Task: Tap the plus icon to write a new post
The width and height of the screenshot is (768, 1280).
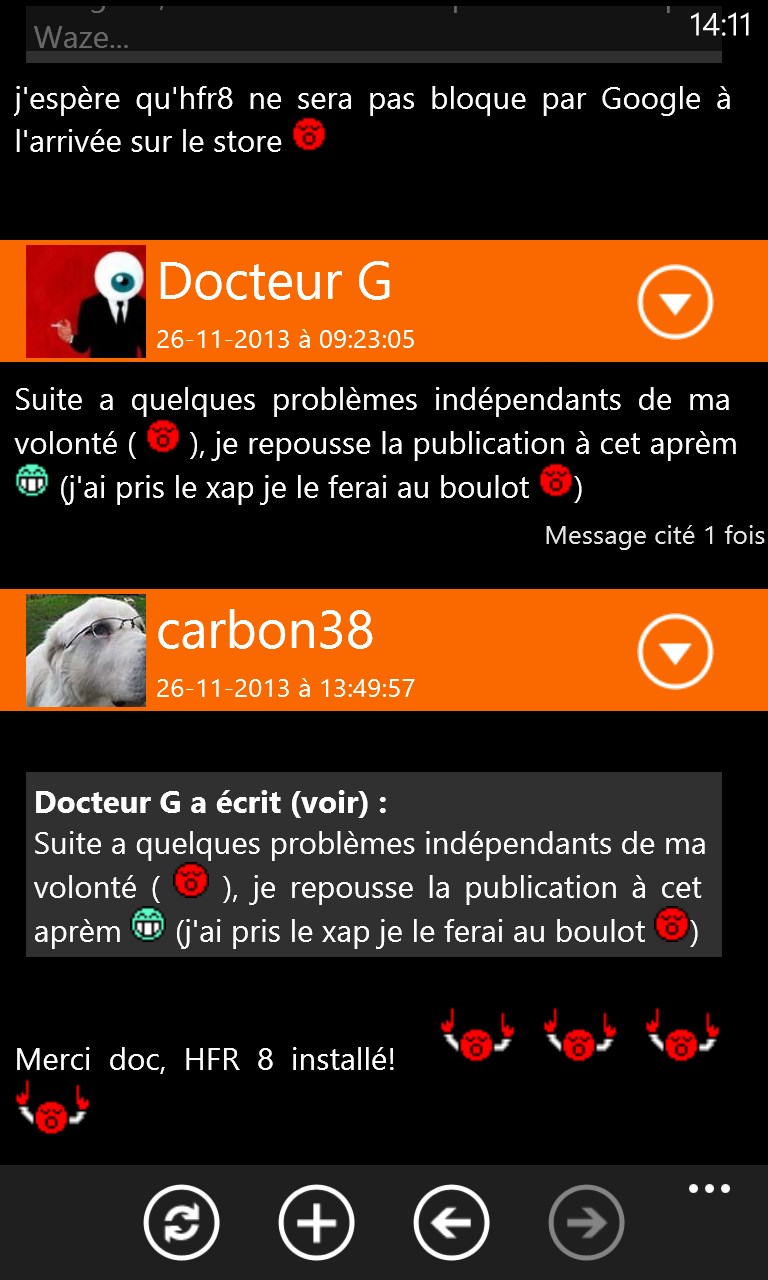Action: pyautogui.click(x=316, y=1222)
